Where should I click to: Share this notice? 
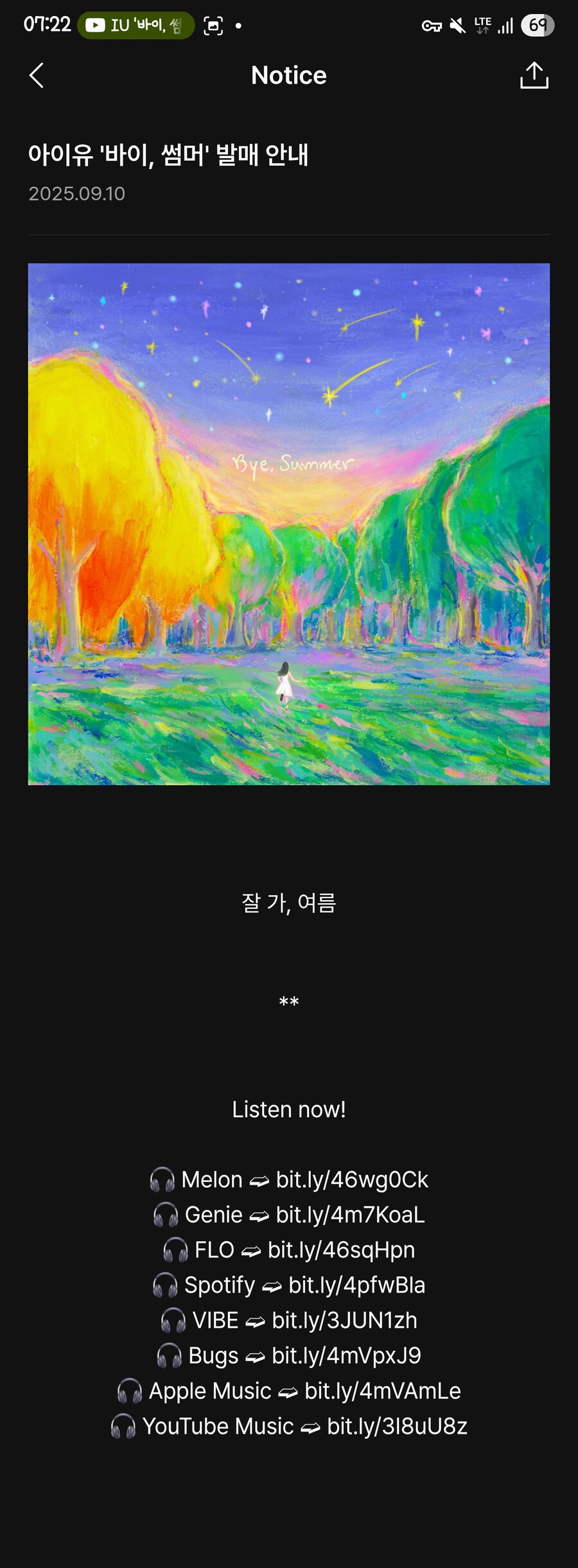pos(534,75)
